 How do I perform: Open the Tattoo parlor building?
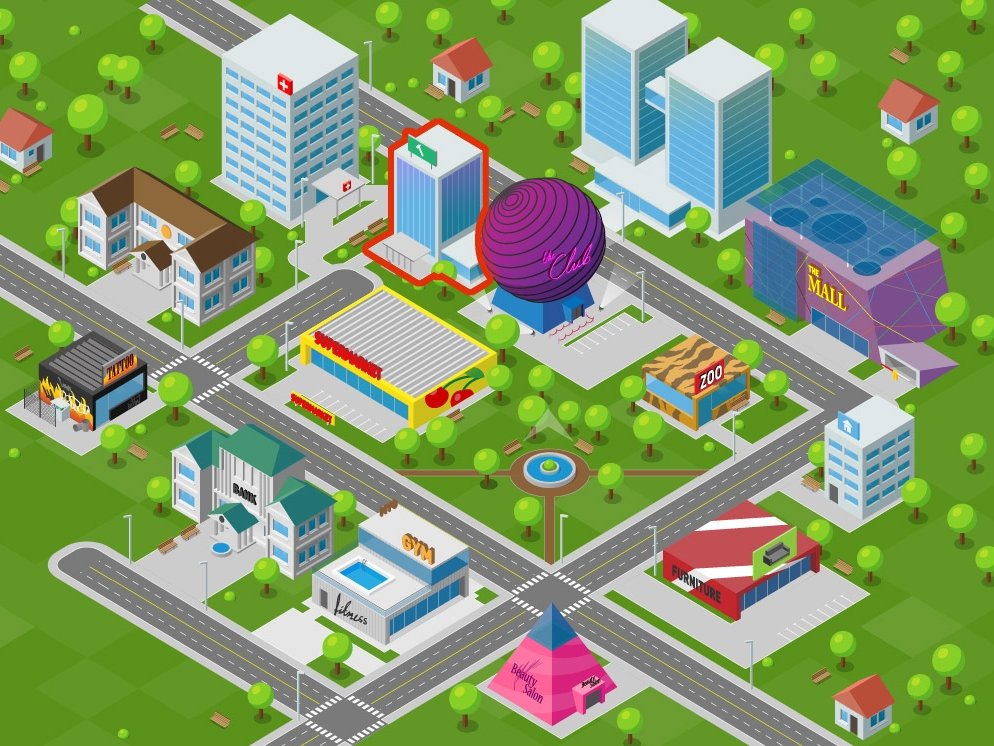[x=95, y=382]
